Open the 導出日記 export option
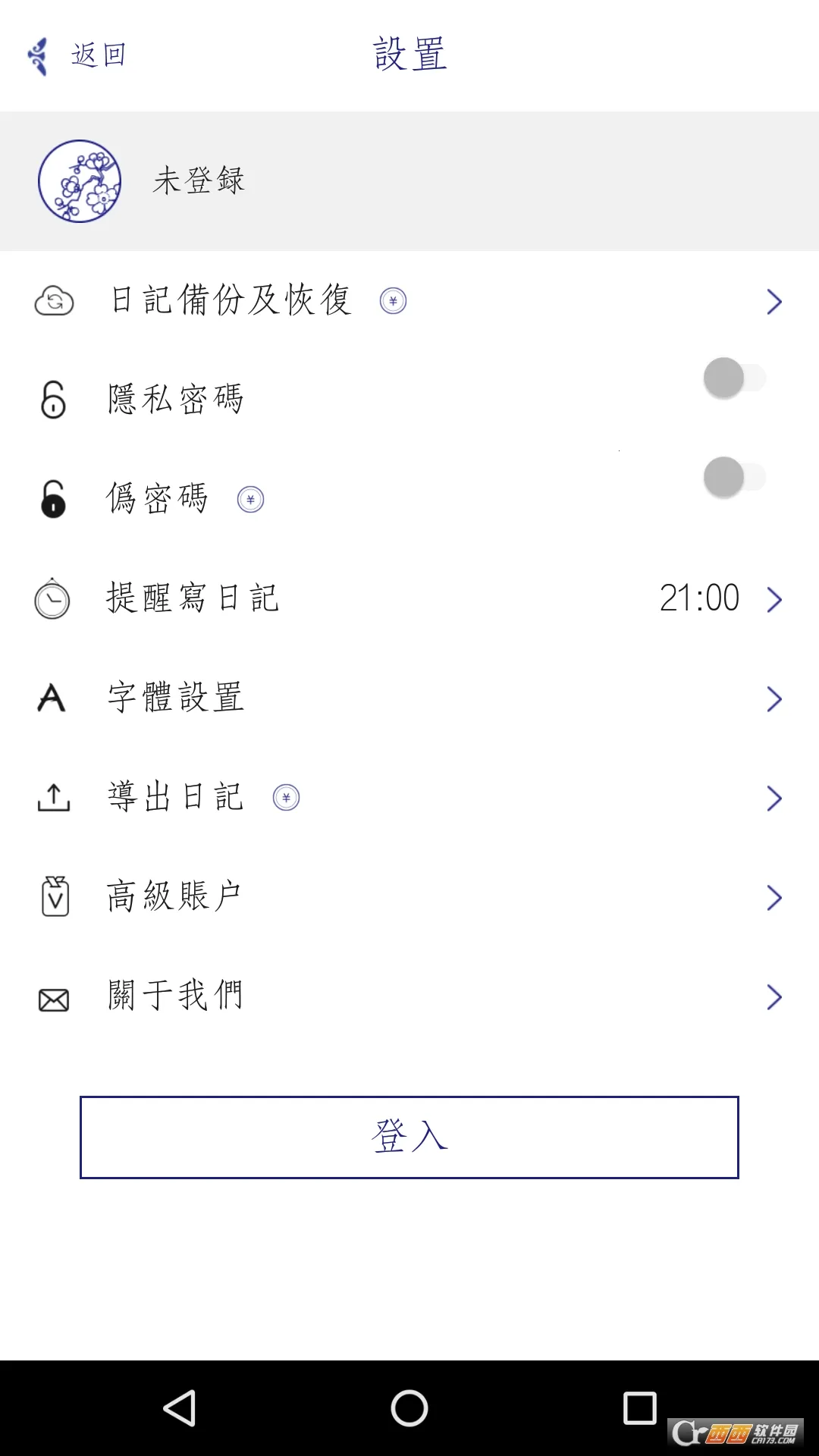This screenshot has width=819, height=1456. (409, 798)
